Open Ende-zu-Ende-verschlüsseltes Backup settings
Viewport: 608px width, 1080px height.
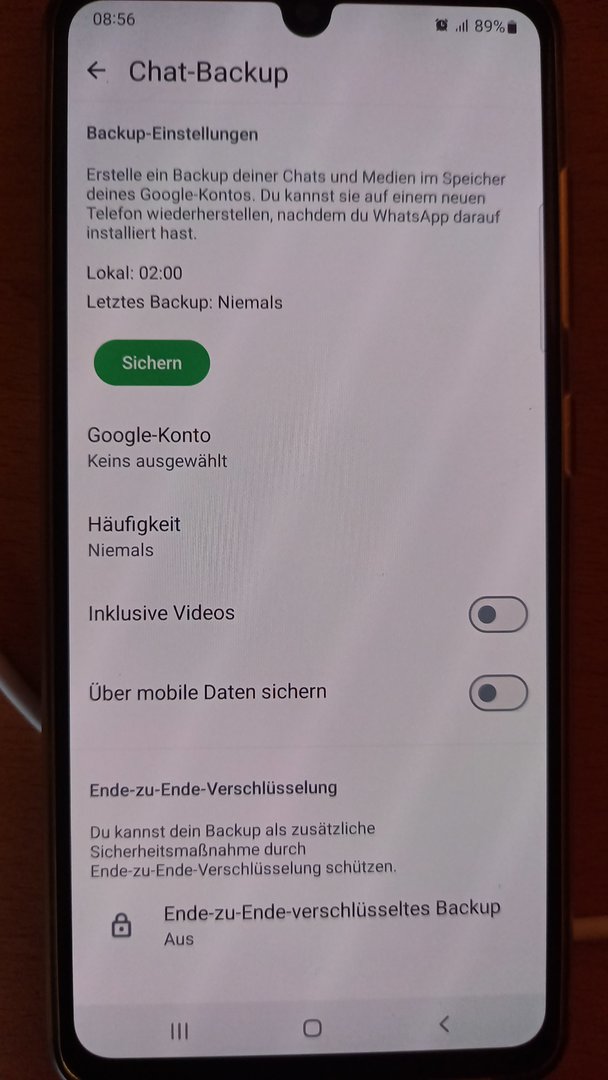(330, 921)
